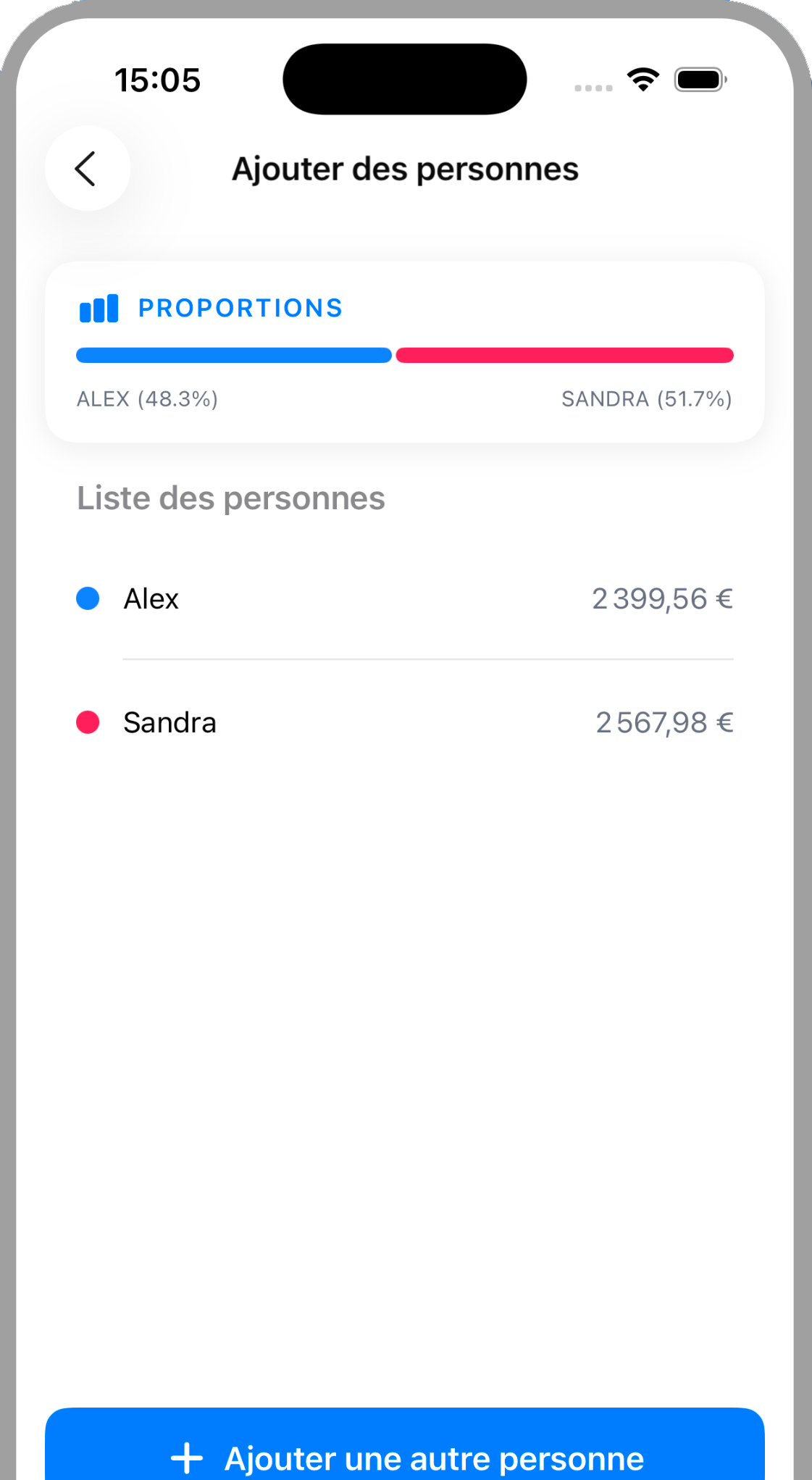812x1480 pixels.
Task: Tap the SANDRA (51.7%) label
Action: [647, 399]
